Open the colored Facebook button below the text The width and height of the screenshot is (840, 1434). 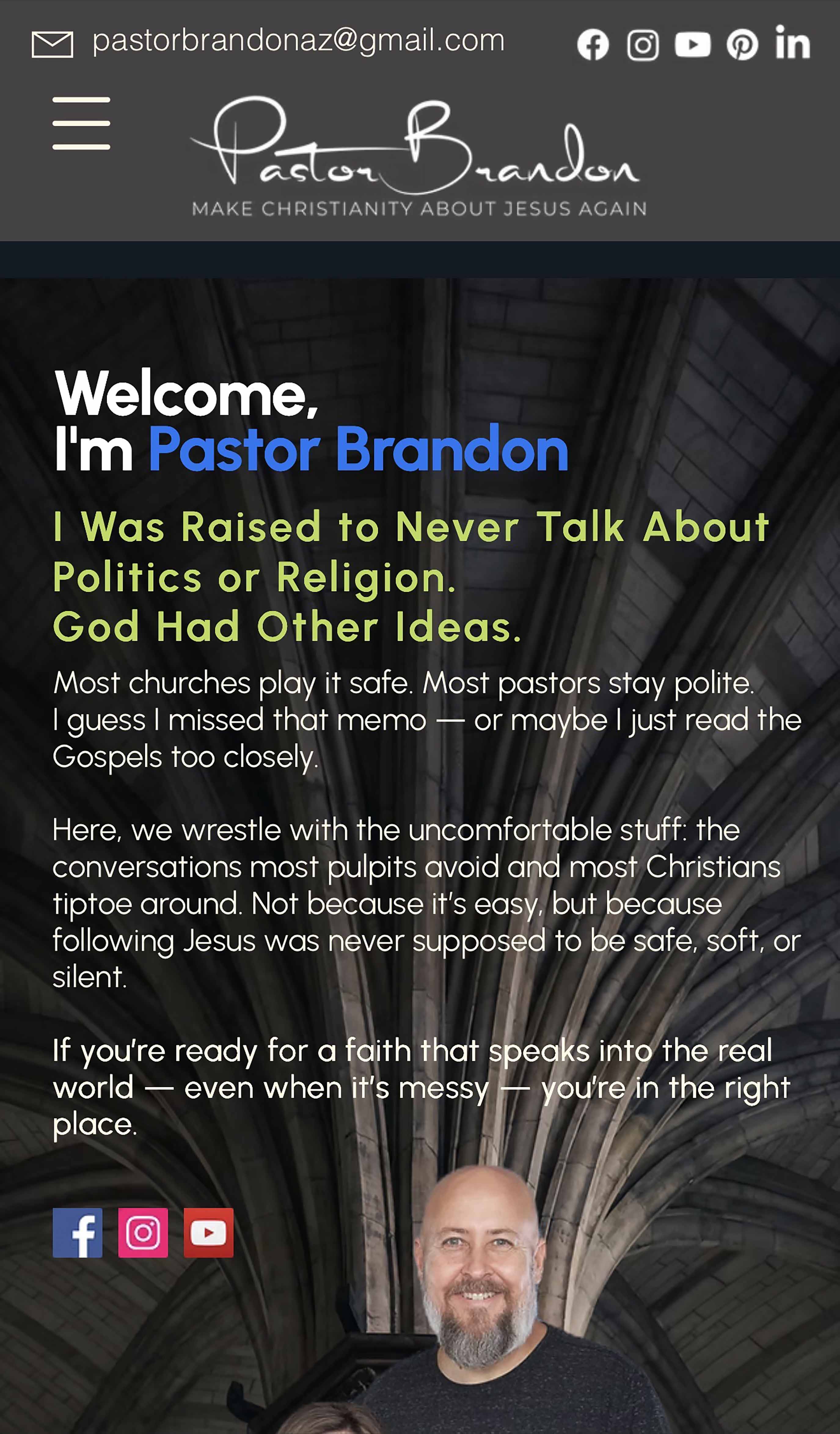[x=77, y=1233]
